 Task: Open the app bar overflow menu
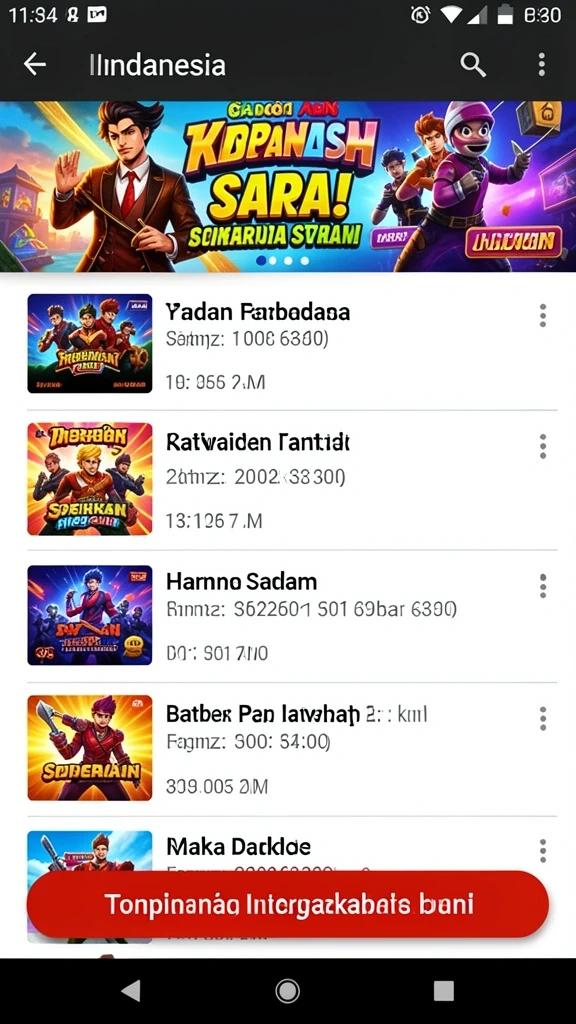click(x=541, y=65)
